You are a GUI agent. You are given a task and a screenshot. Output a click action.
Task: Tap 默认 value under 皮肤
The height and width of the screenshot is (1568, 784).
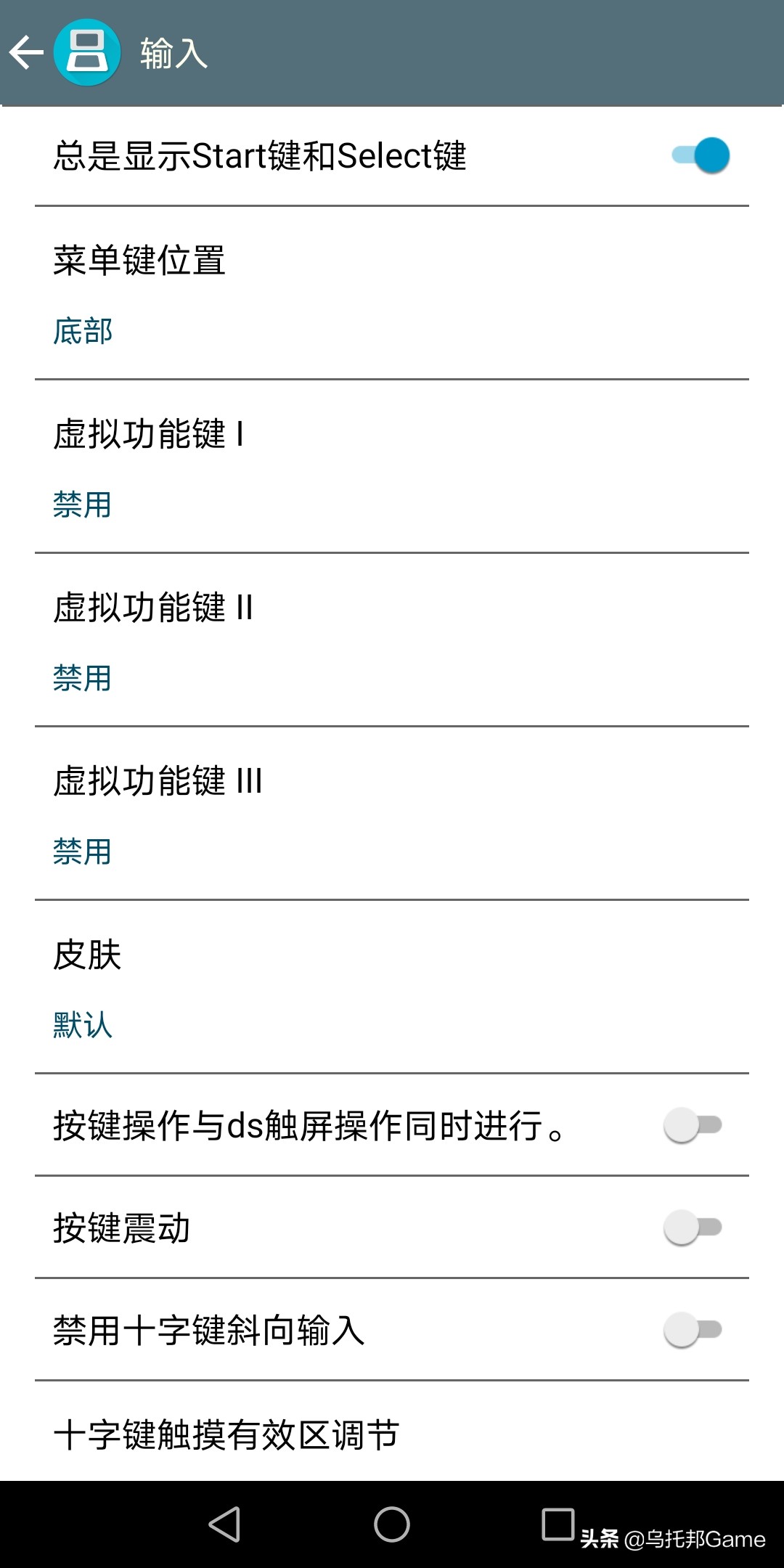[81, 1026]
